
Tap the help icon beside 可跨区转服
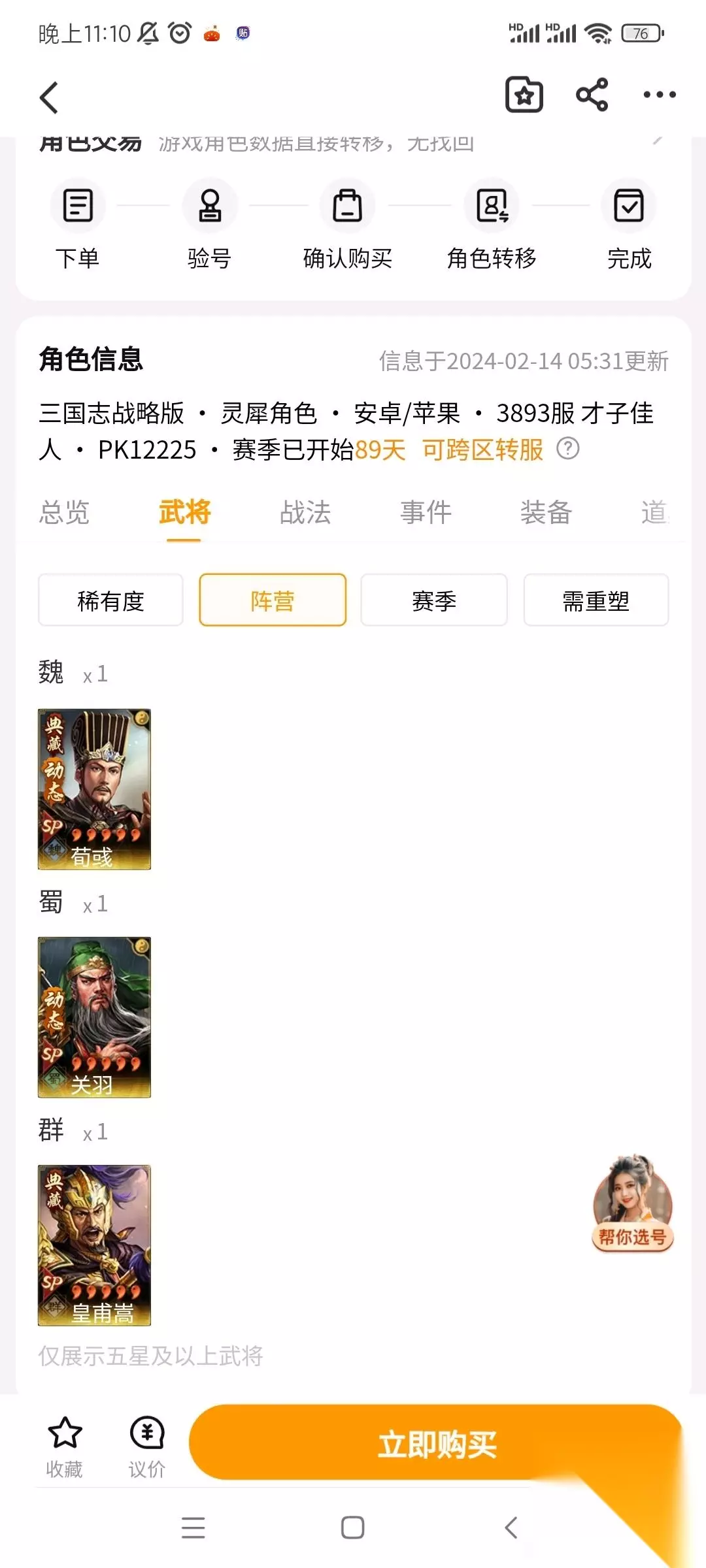pos(568,449)
